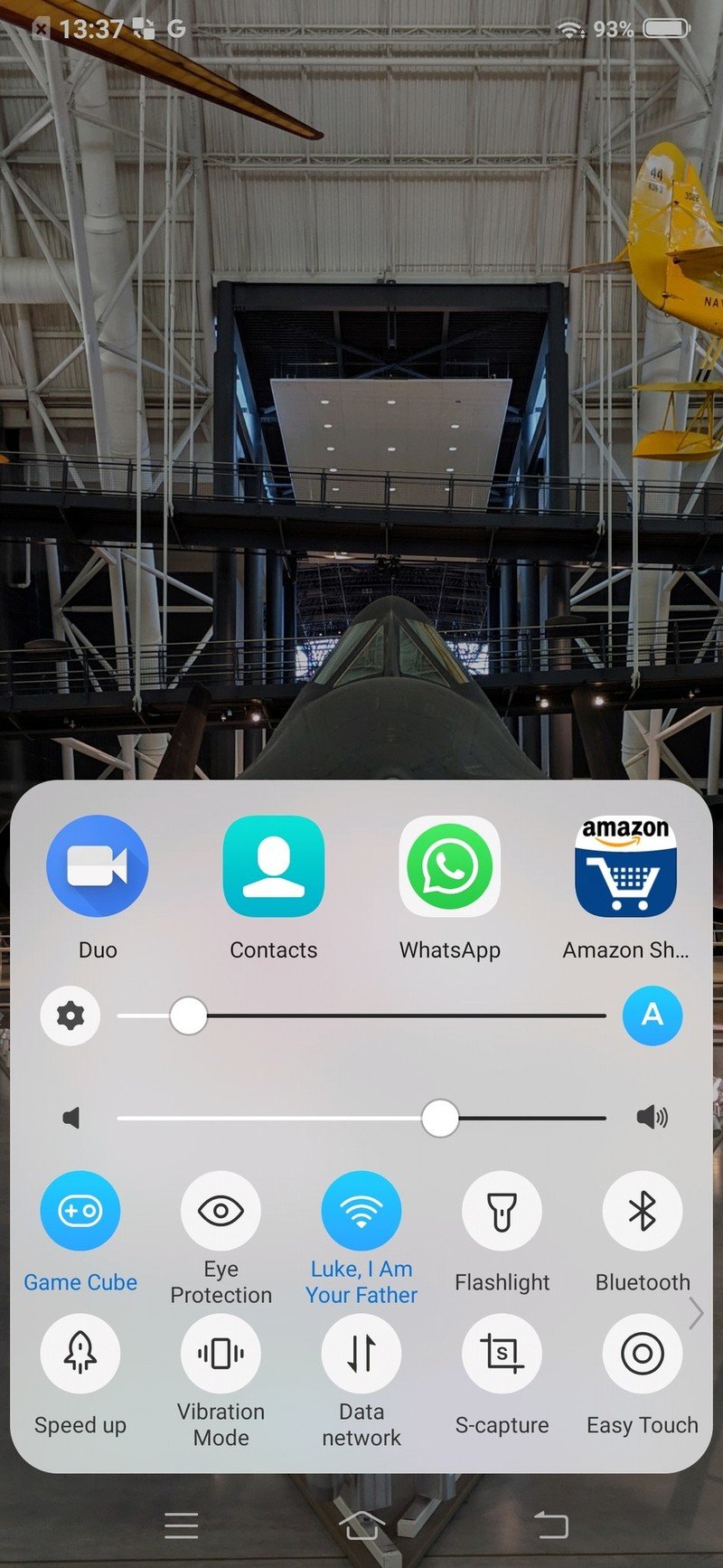The image size is (723, 1568).
Task: Open the Amazon Shopping app
Action: point(625,866)
